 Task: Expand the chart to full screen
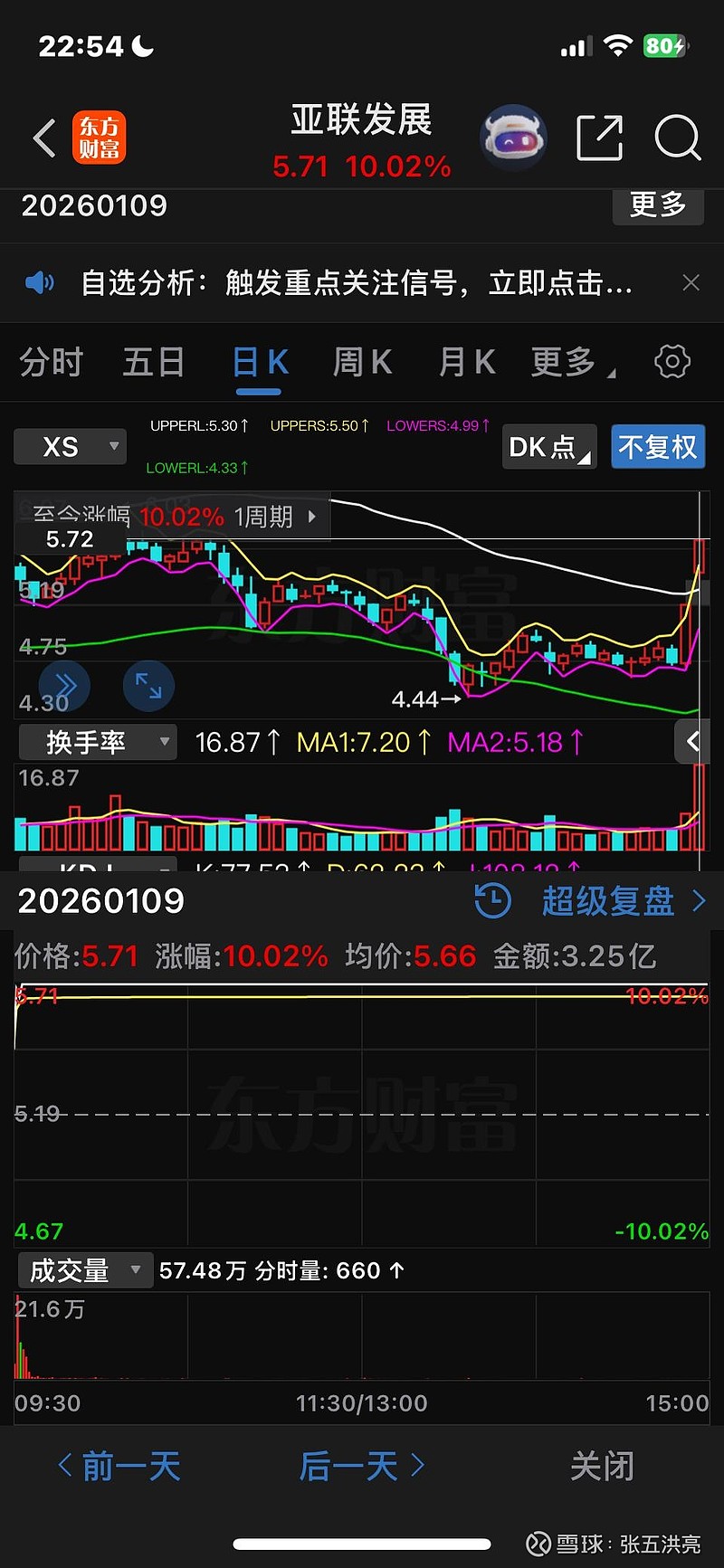coord(148,686)
